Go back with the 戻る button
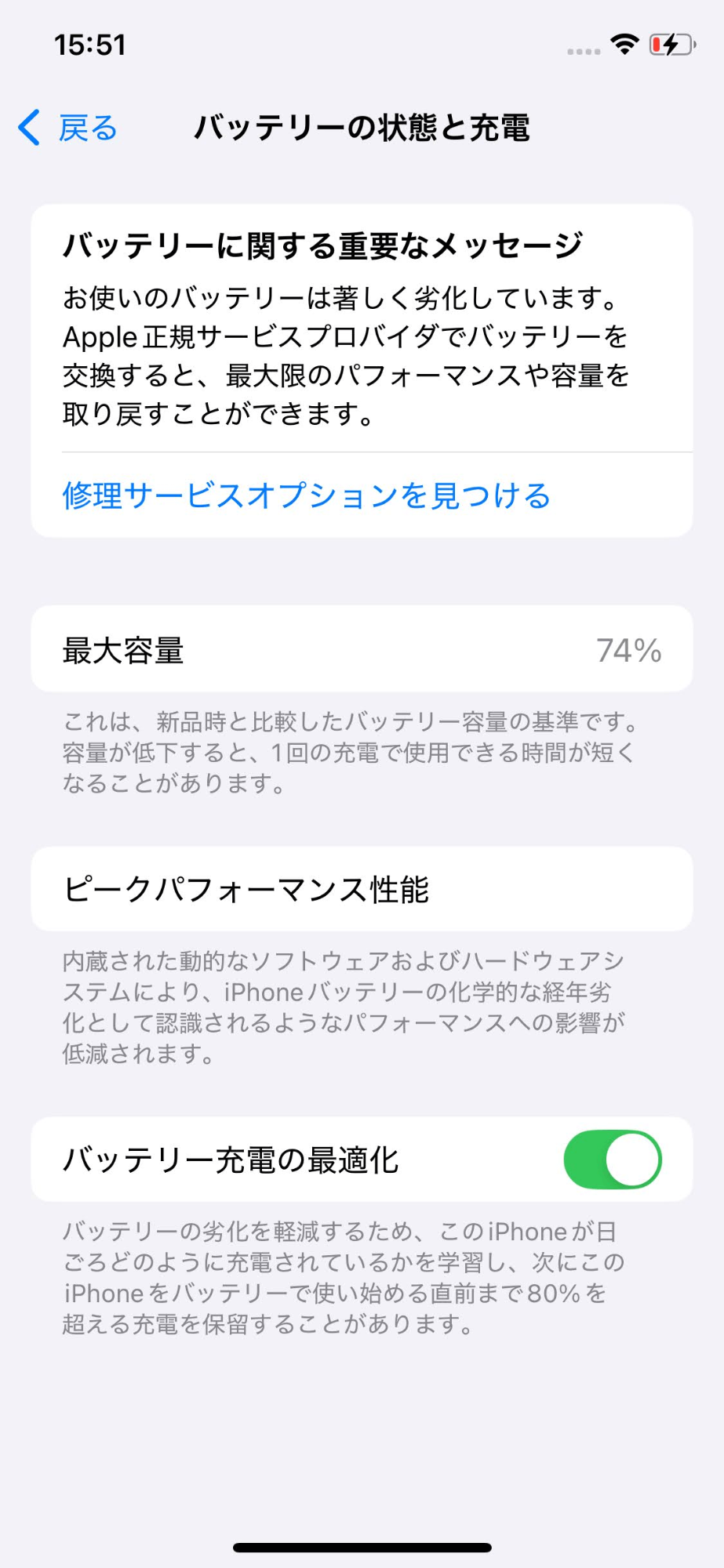This screenshot has width=724, height=1568. pos(69,128)
